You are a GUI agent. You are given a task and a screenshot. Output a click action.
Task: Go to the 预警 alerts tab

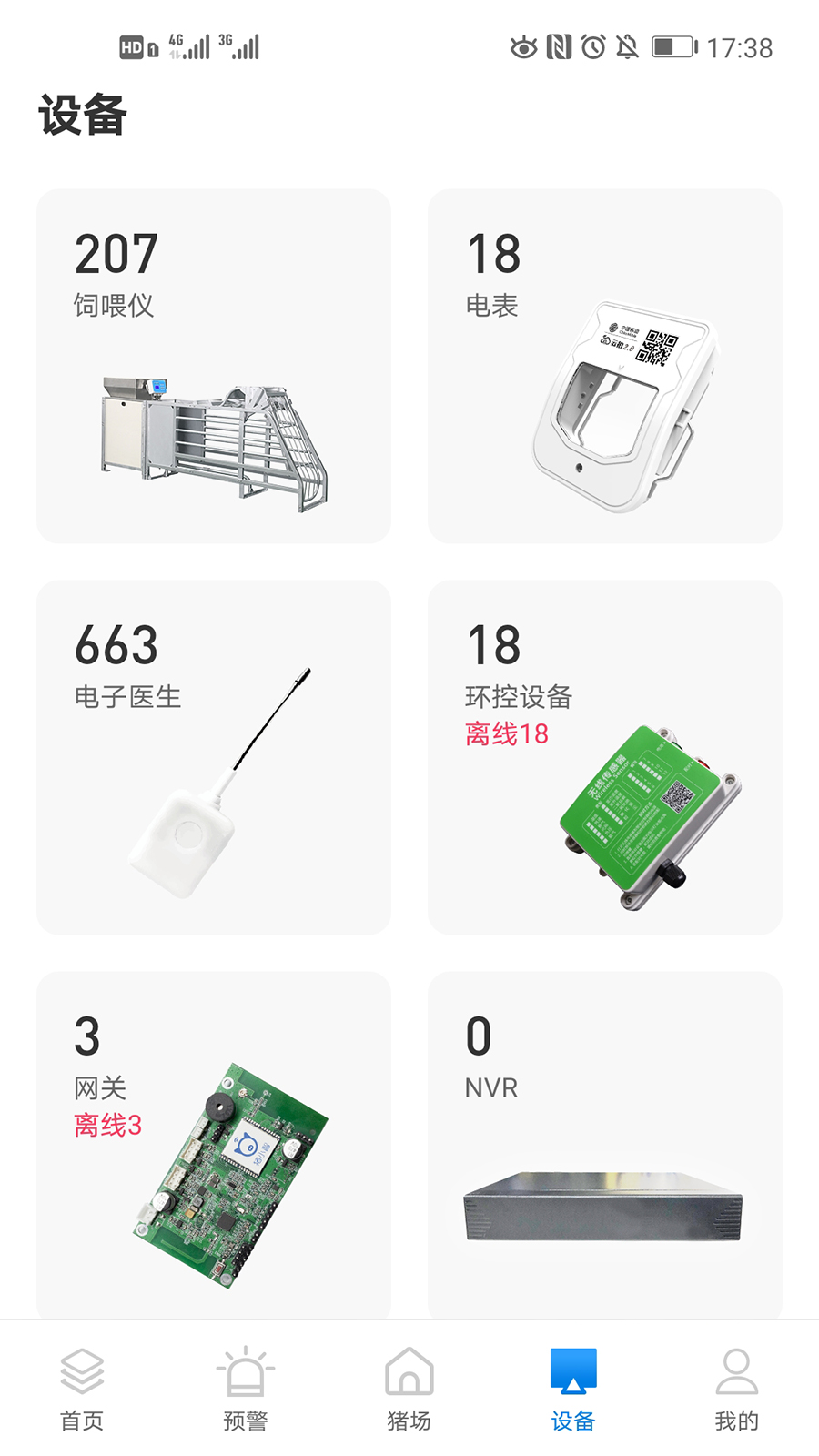point(246,1390)
